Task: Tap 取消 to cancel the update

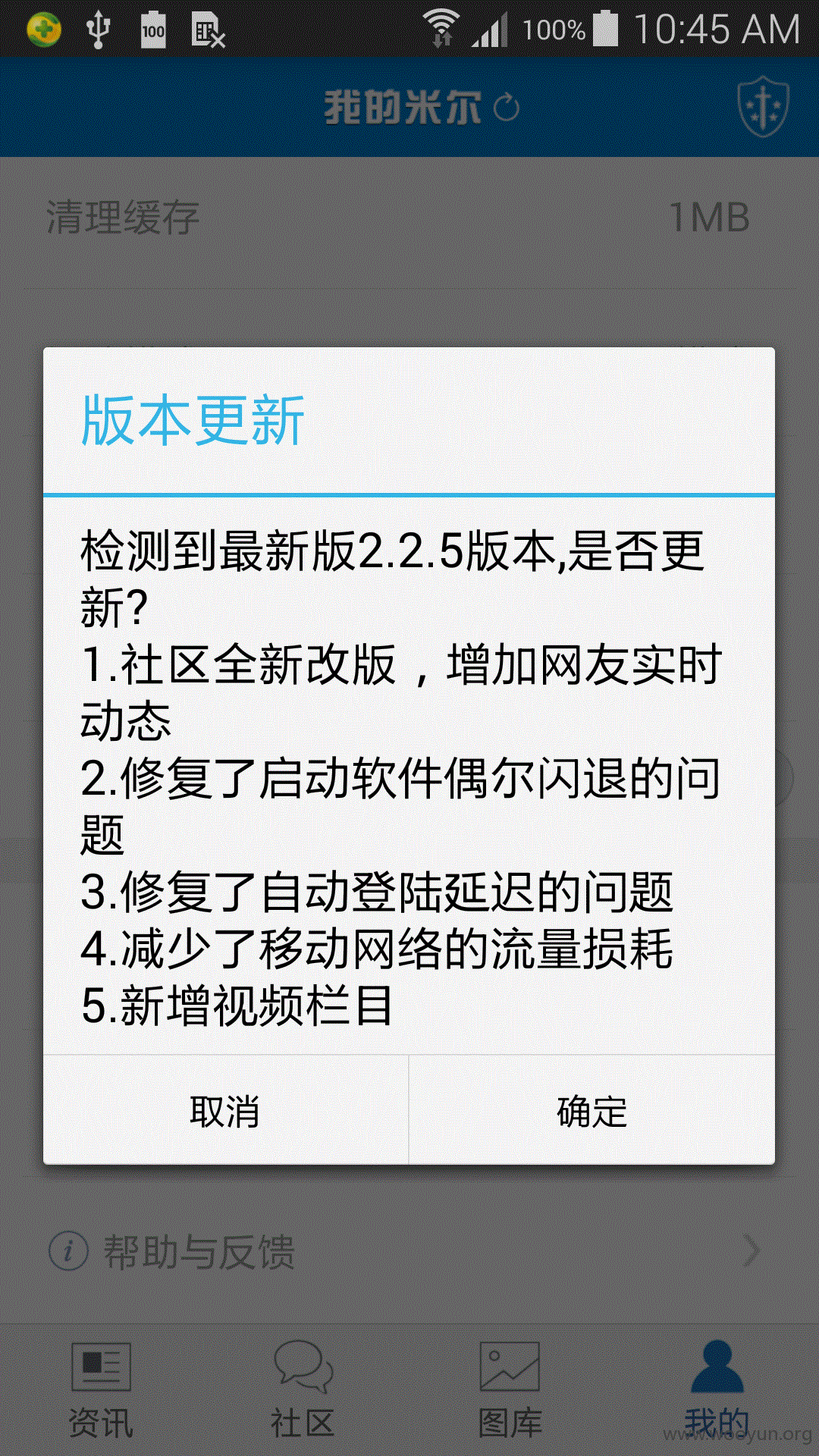Action: 225,1111
